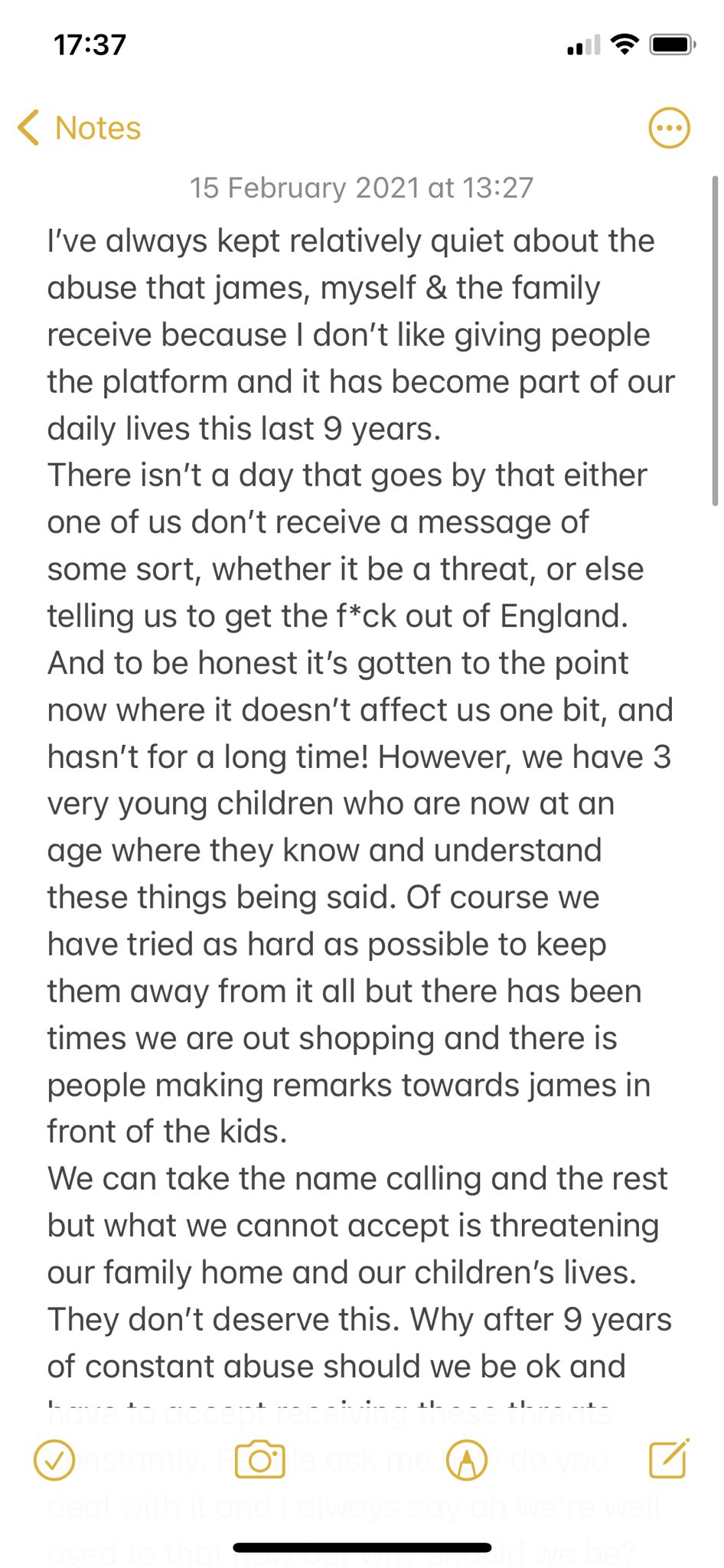Open the more options ellipsis menu
Image resolution: width=724 pixels, height=1568 pixels.
[669, 128]
